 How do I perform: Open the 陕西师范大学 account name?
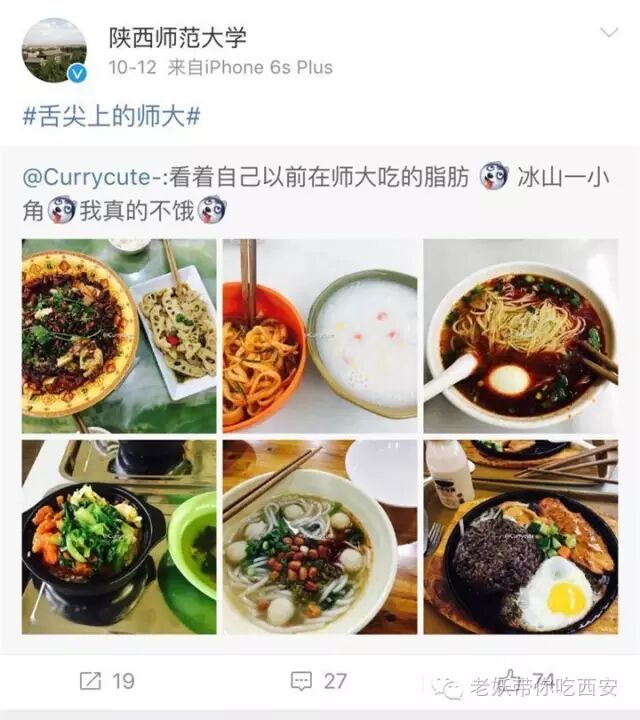pyautogui.click(x=178, y=38)
